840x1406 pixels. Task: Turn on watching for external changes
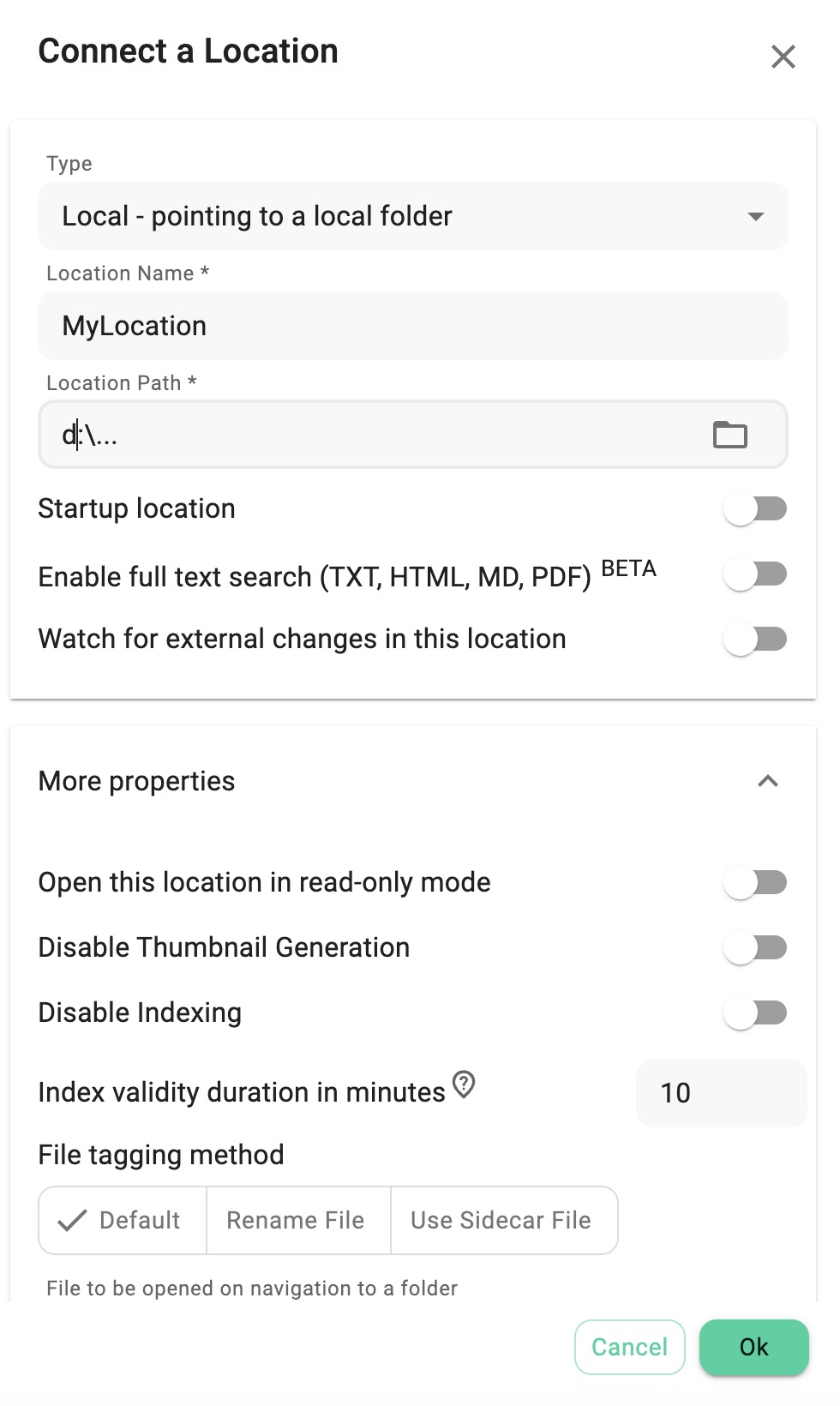(x=755, y=639)
